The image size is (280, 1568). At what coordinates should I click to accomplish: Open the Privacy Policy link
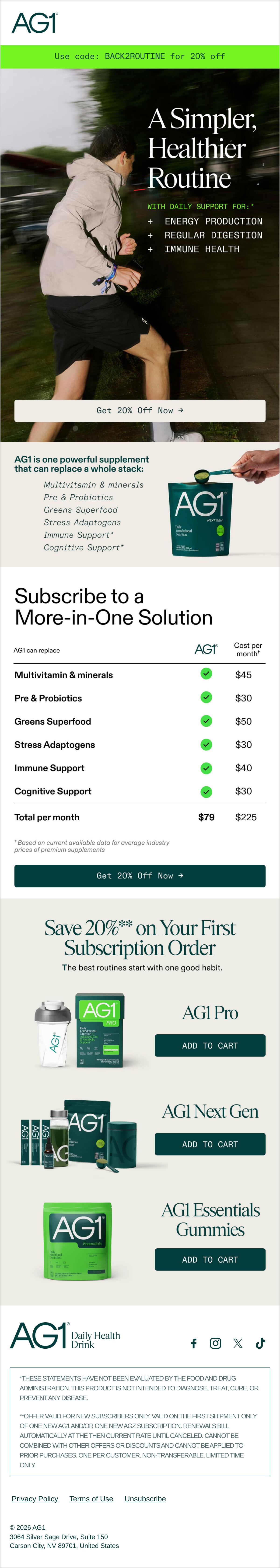point(35,1498)
